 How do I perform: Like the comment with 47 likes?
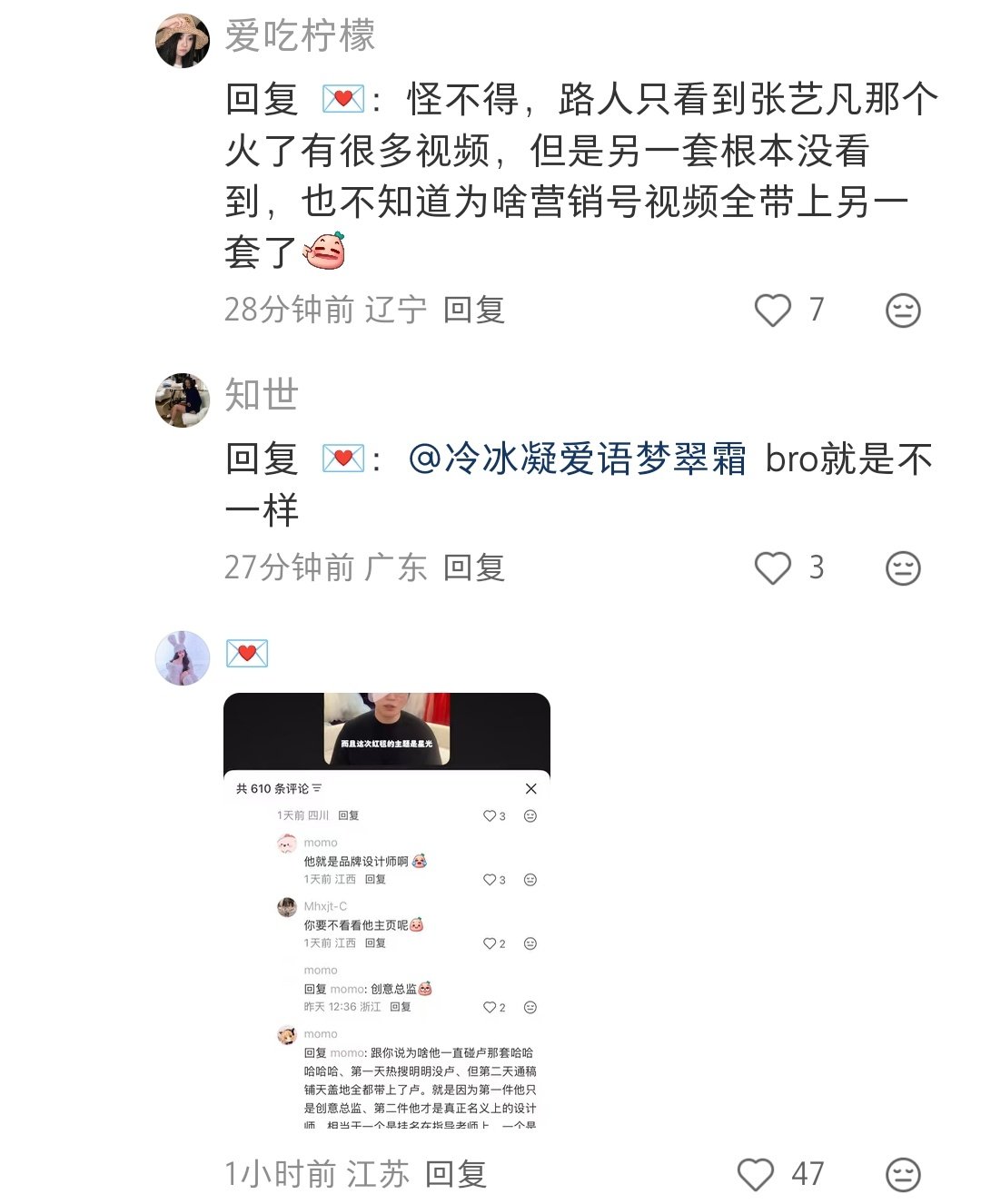click(x=756, y=1175)
